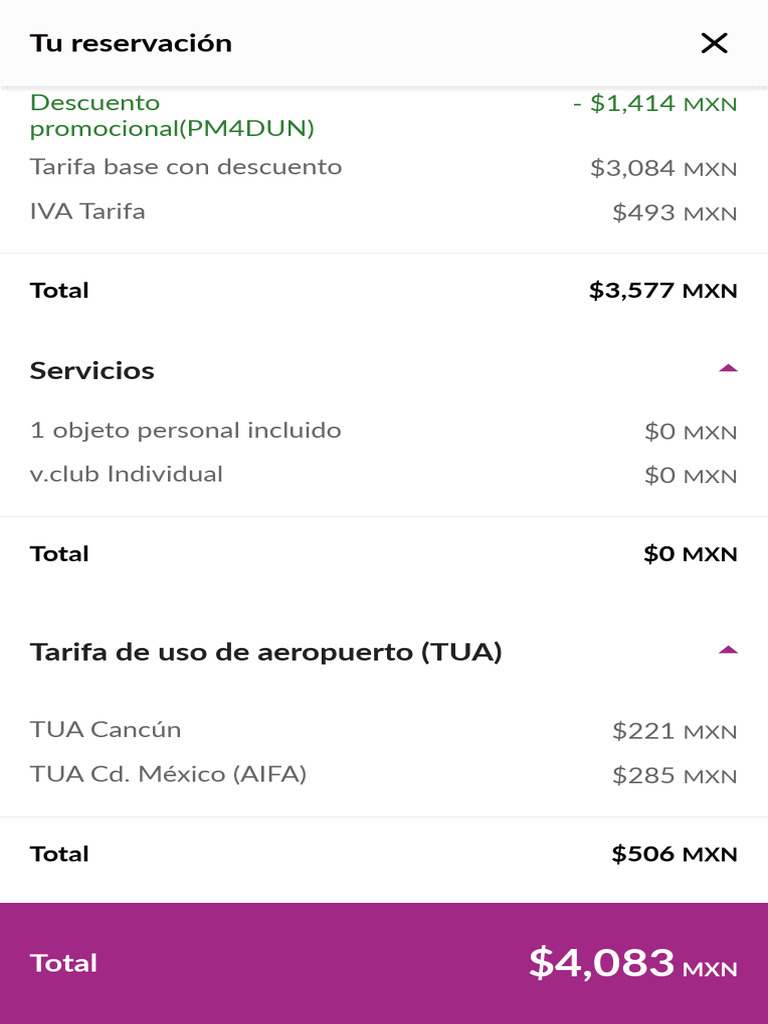The width and height of the screenshot is (768, 1024).
Task: Collapse the Tarifa de uso de aeropuerto section
Action: [x=728, y=651]
